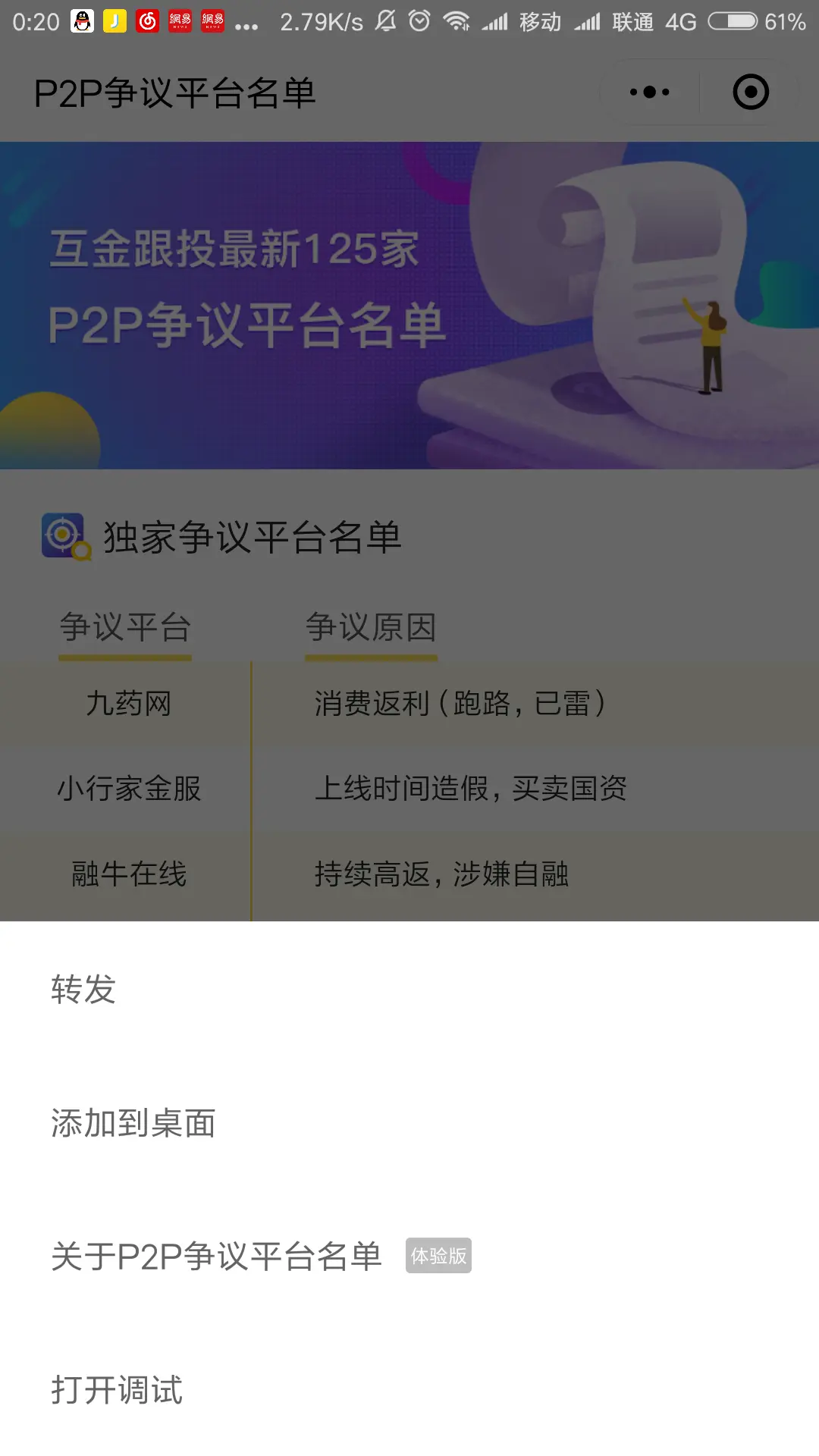Open the three-dot capsule menu
This screenshot has height=1456, width=819.
(650, 93)
